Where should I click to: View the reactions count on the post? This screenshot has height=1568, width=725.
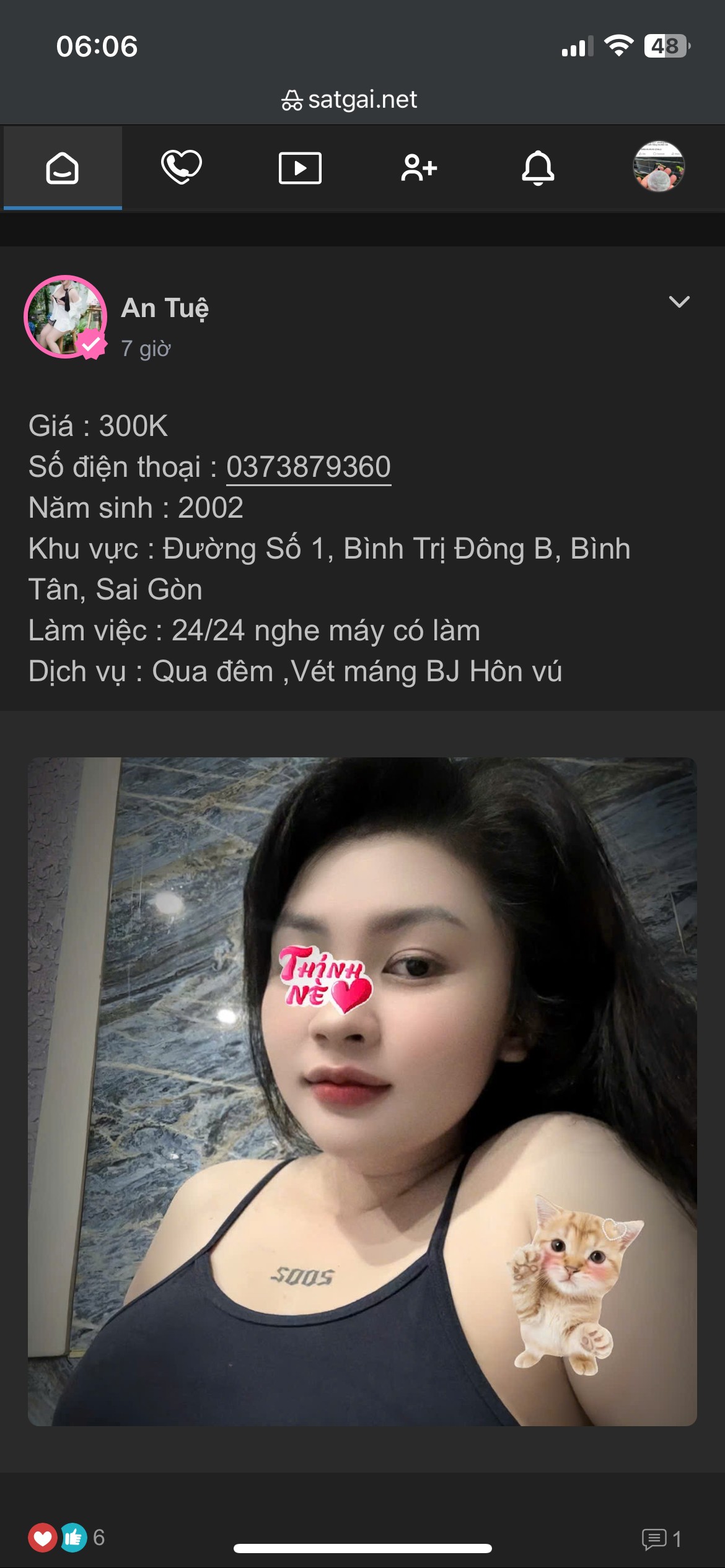coord(67,1537)
